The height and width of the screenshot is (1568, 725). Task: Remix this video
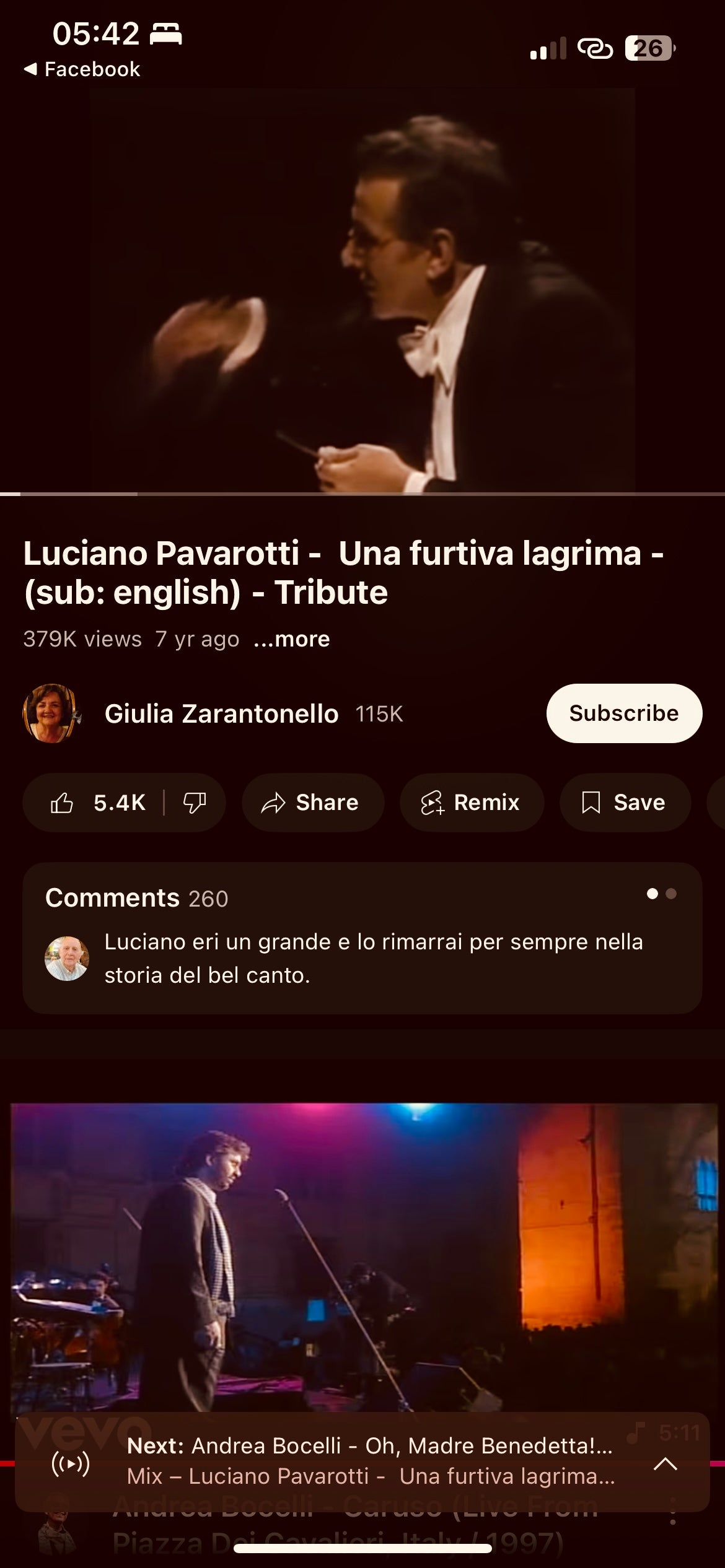coord(472,803)
